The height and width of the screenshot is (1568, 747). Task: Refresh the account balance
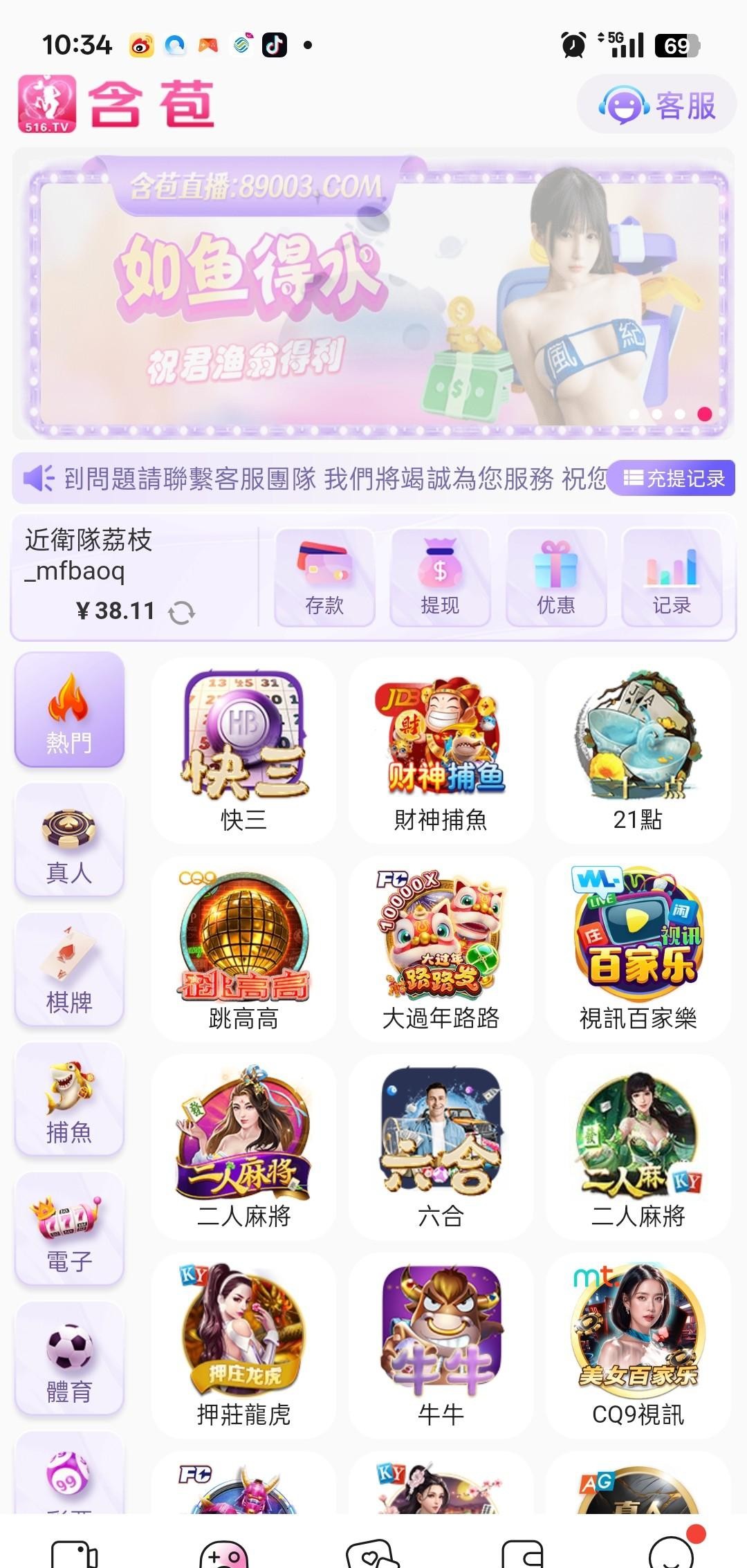182,612
